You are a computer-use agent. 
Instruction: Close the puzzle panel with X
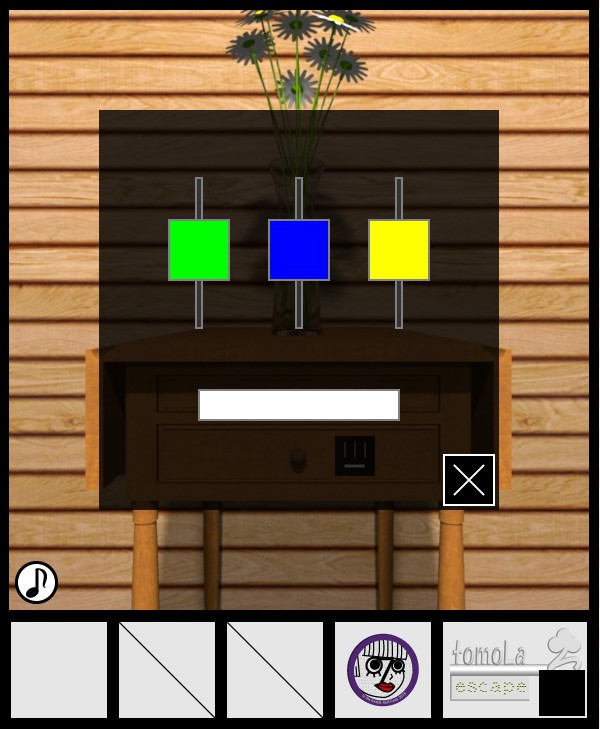tap(469, 480)
